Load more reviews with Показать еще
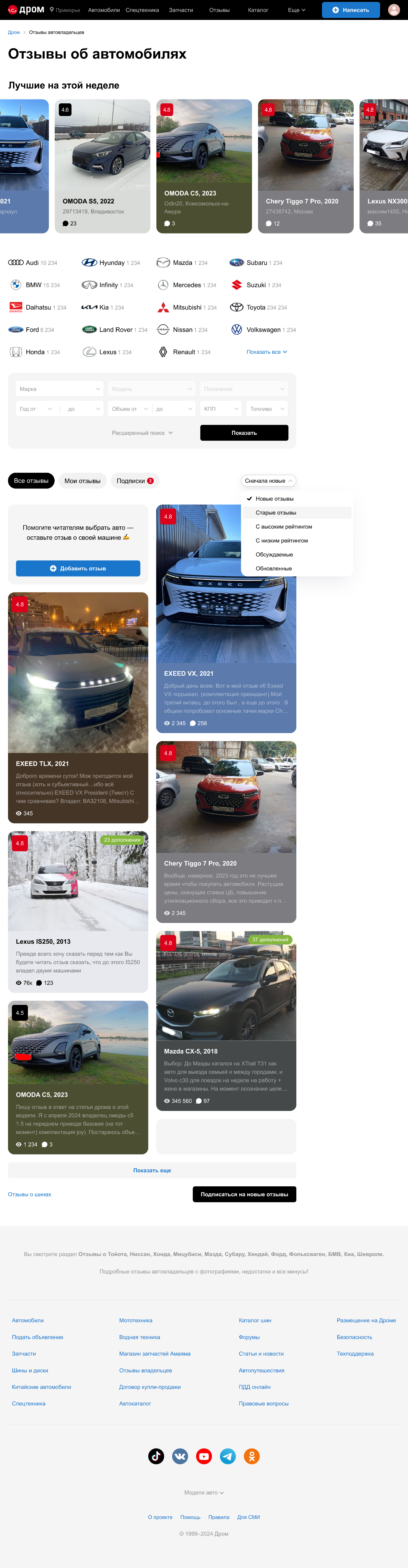The image size is (408, 1568). coord(152,1170)
